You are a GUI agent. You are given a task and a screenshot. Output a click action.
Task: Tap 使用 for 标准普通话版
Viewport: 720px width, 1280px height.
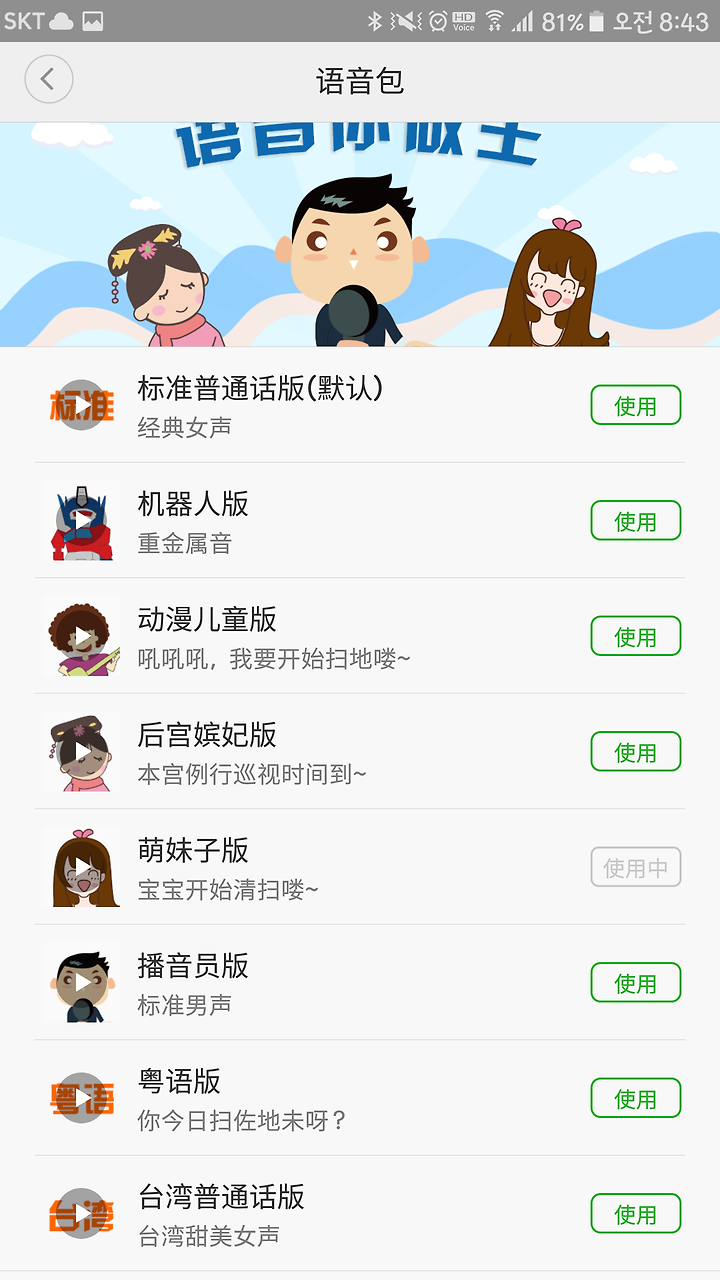pos(636,405)
